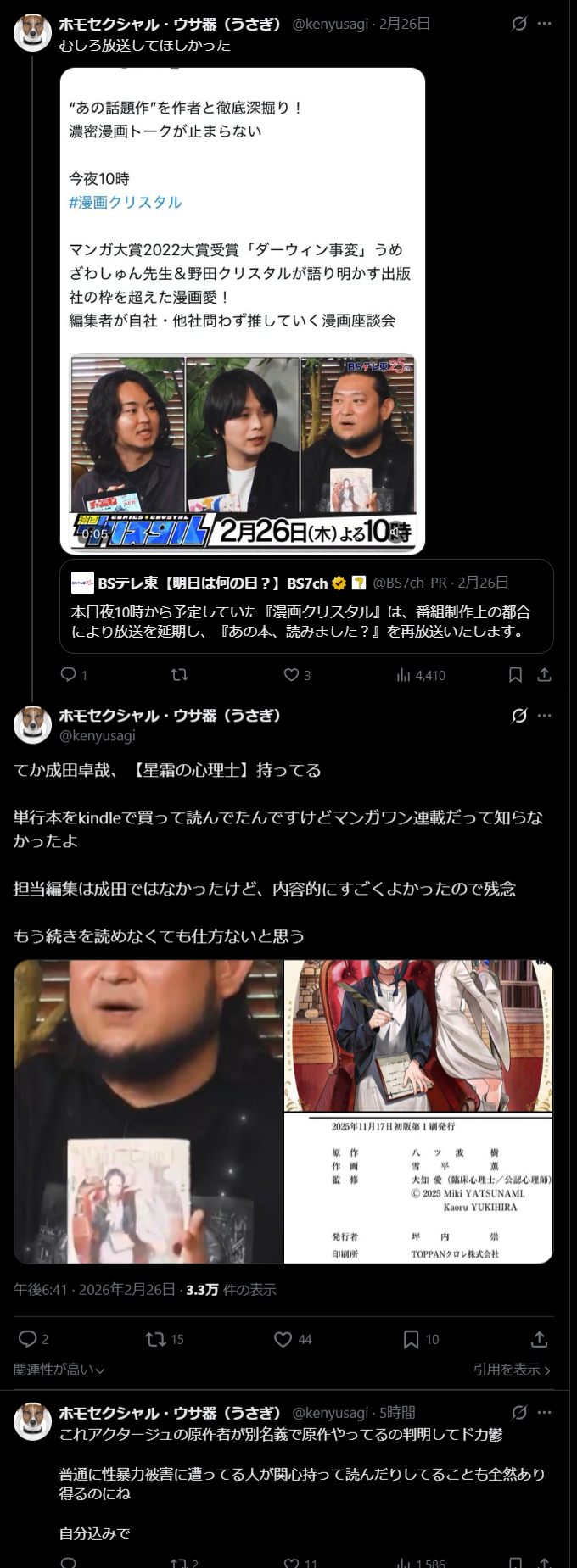Reply to the main post with 3.3万 views
577x1568 pixels.
(x=28, y=1339)
